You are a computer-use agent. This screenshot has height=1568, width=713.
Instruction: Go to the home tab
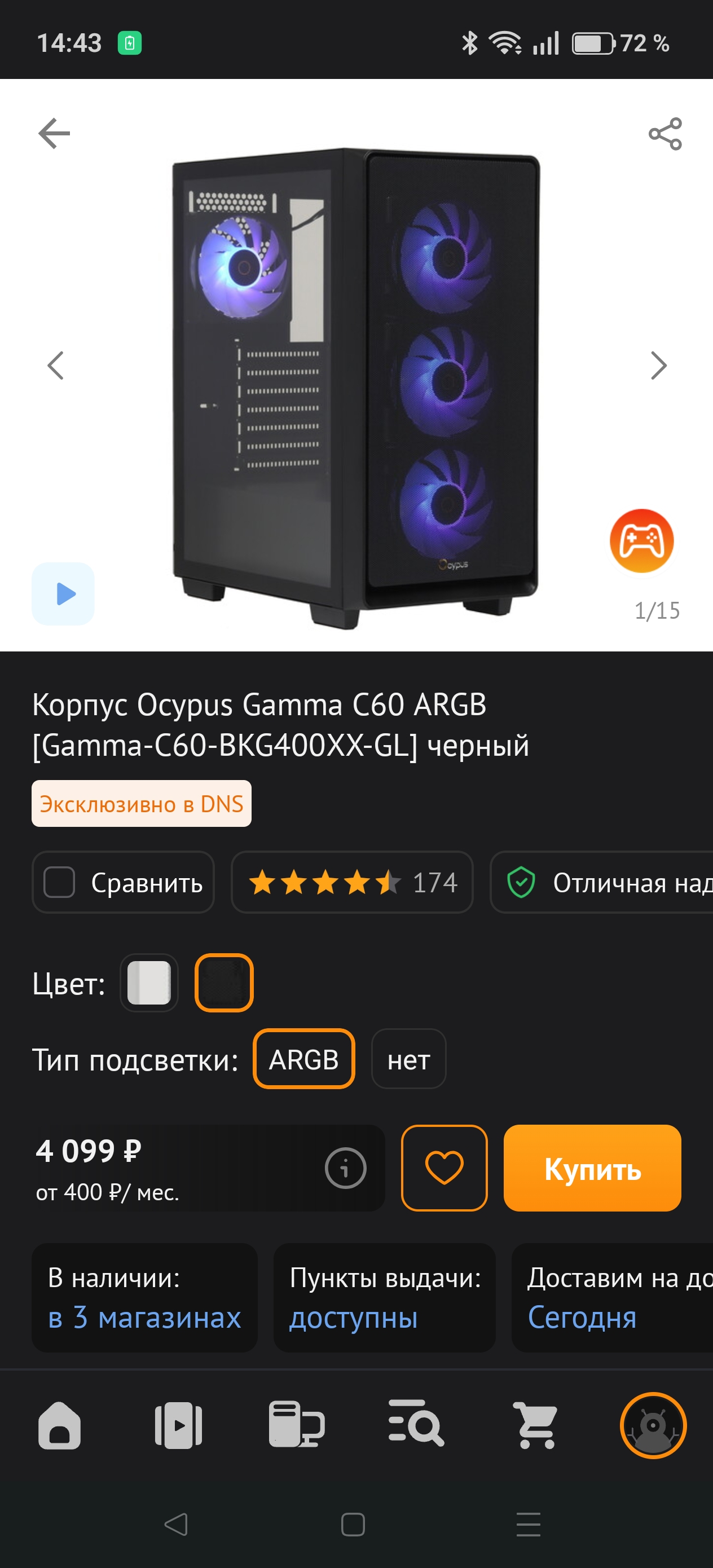[x=60, y=1425]
